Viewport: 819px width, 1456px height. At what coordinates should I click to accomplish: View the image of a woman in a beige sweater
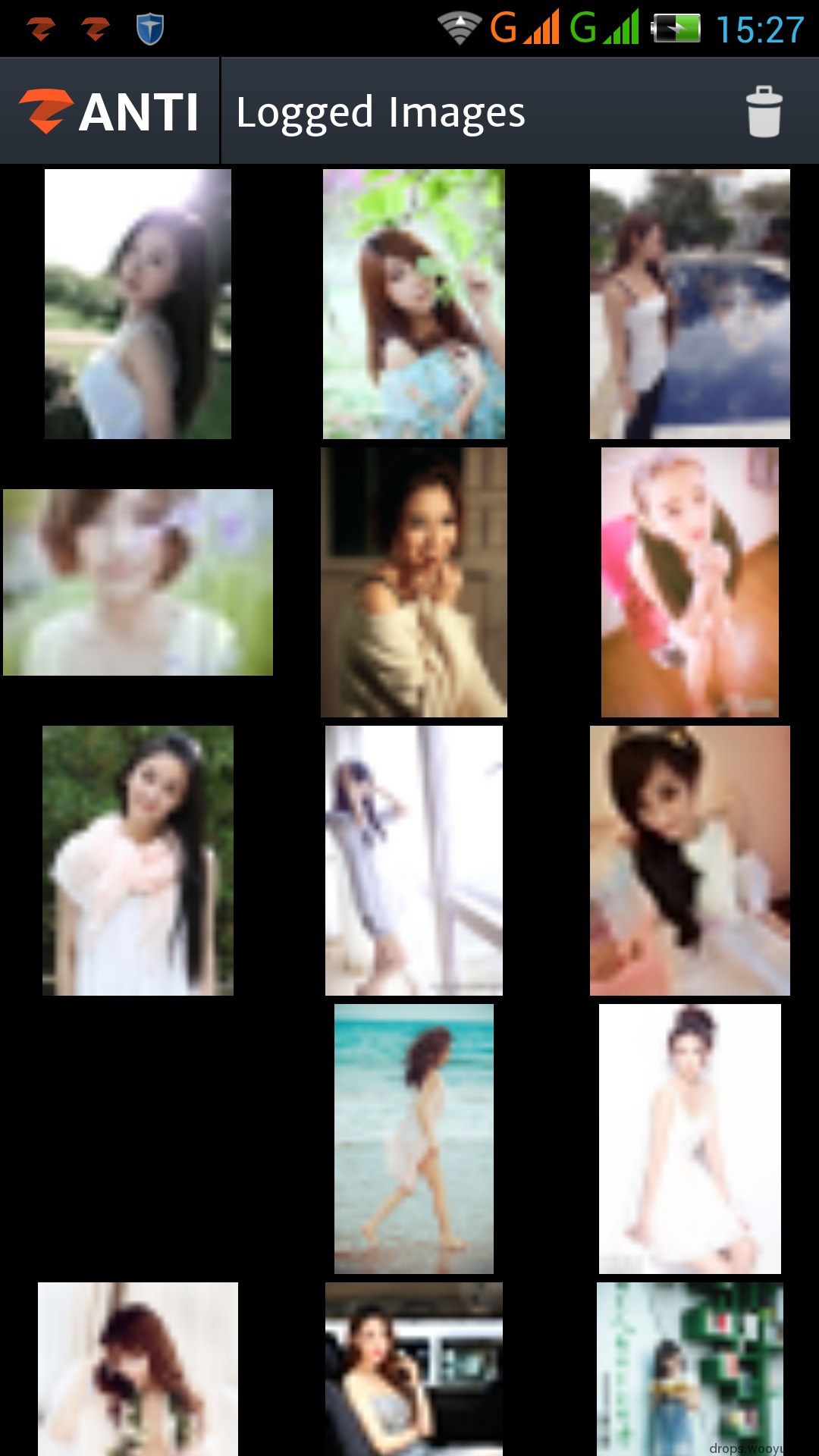coord(413,582)
